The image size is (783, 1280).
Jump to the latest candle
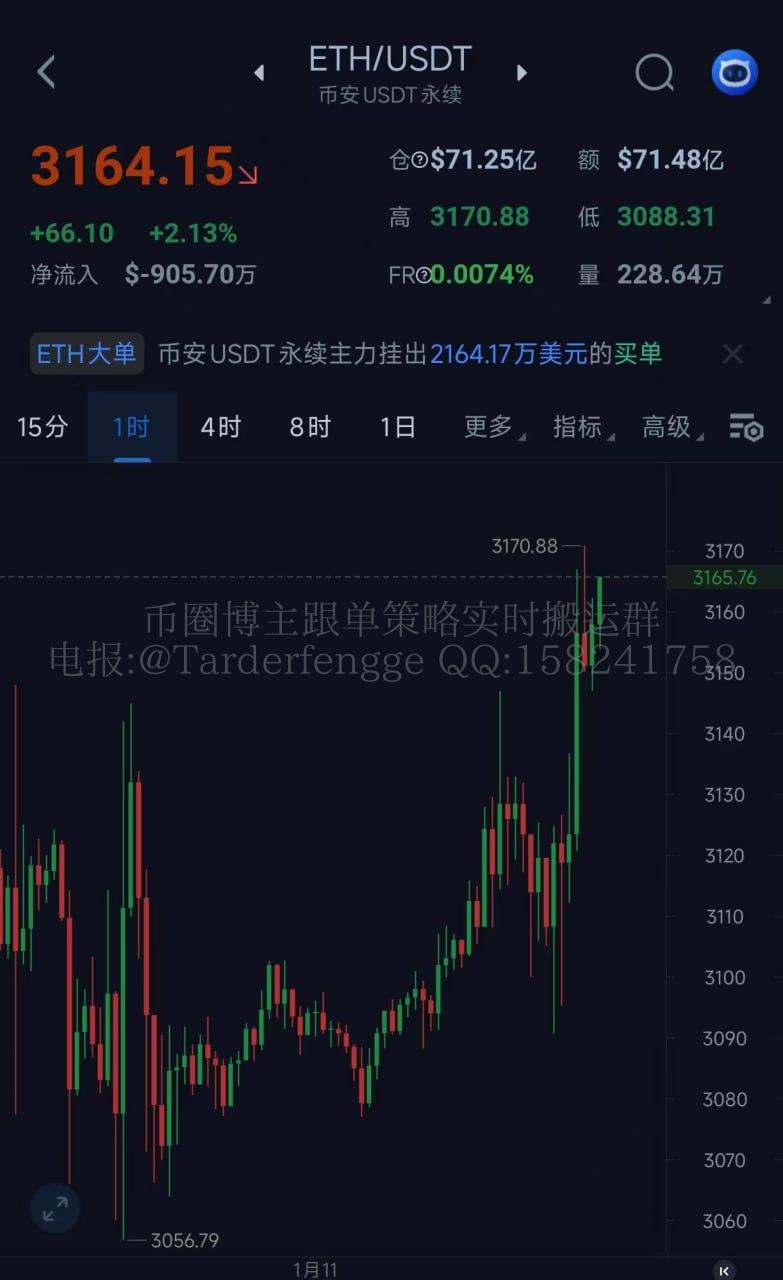(724, 1270)
